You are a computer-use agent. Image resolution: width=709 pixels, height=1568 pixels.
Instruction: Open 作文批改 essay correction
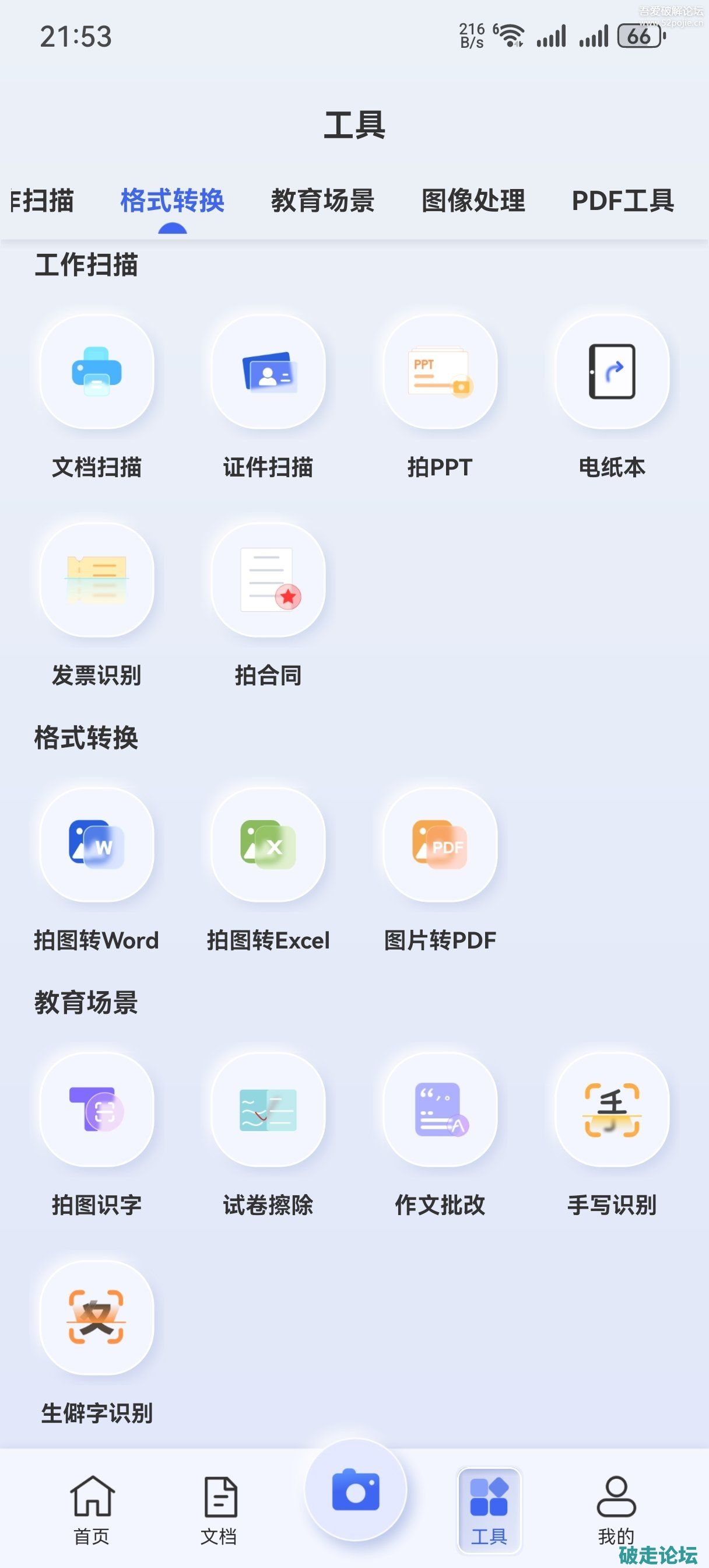[x=440, y=1109]
